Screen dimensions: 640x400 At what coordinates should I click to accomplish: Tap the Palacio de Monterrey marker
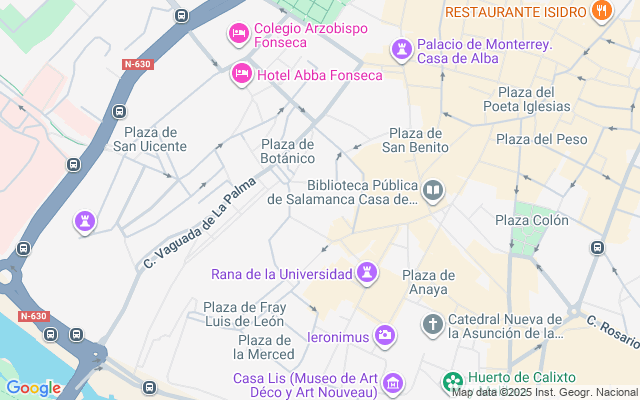pos(402,47)
